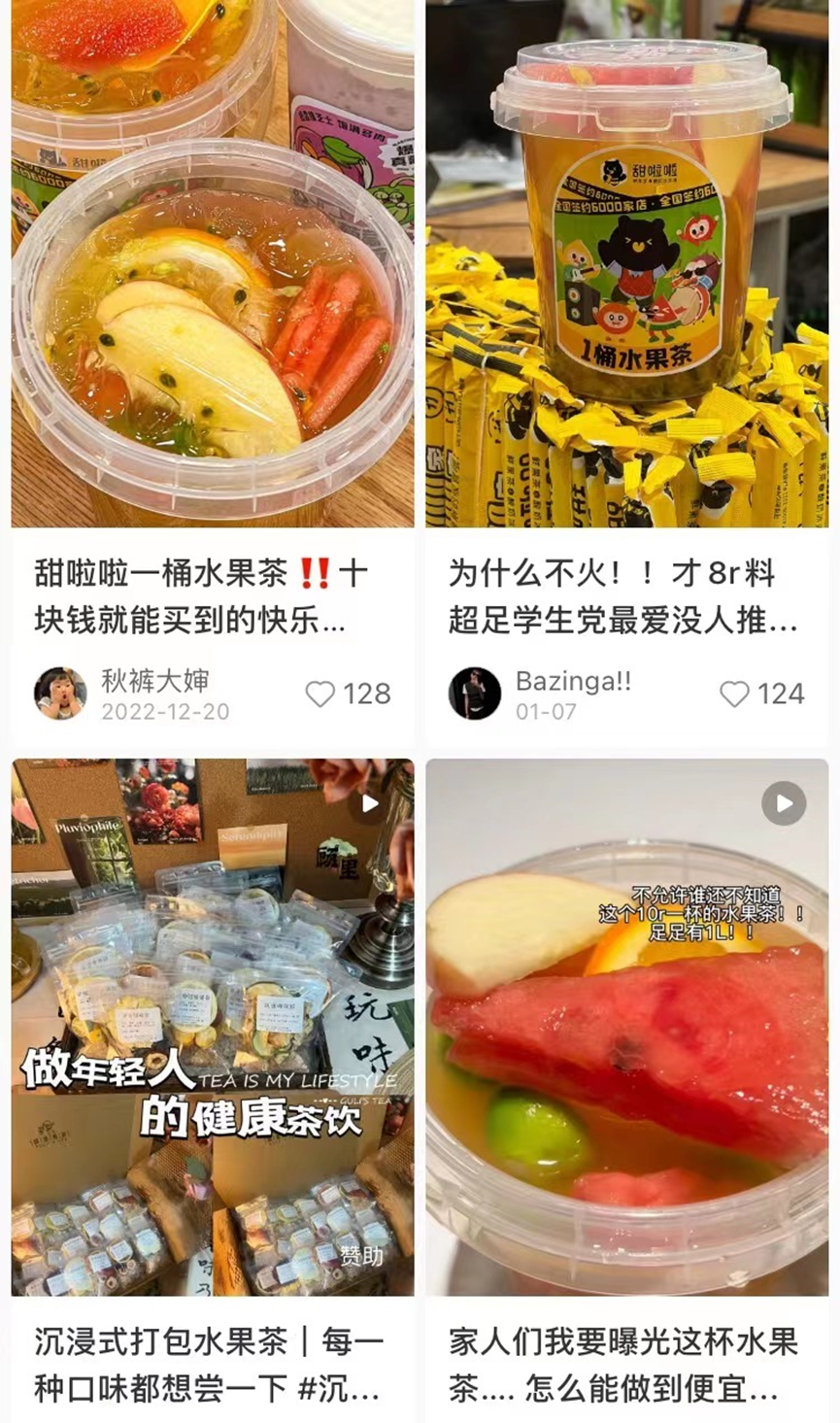Play the 家人们我要曝光这杯水果茶 video post
The width and height of the screenshot is (840, 1423).
[x=626, y=1026]
